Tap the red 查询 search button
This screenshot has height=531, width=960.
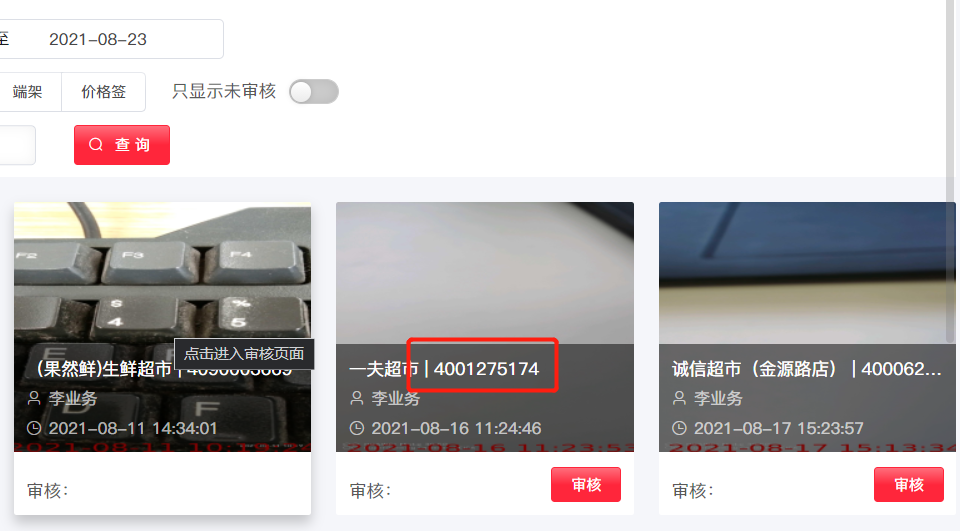[122, 145]
